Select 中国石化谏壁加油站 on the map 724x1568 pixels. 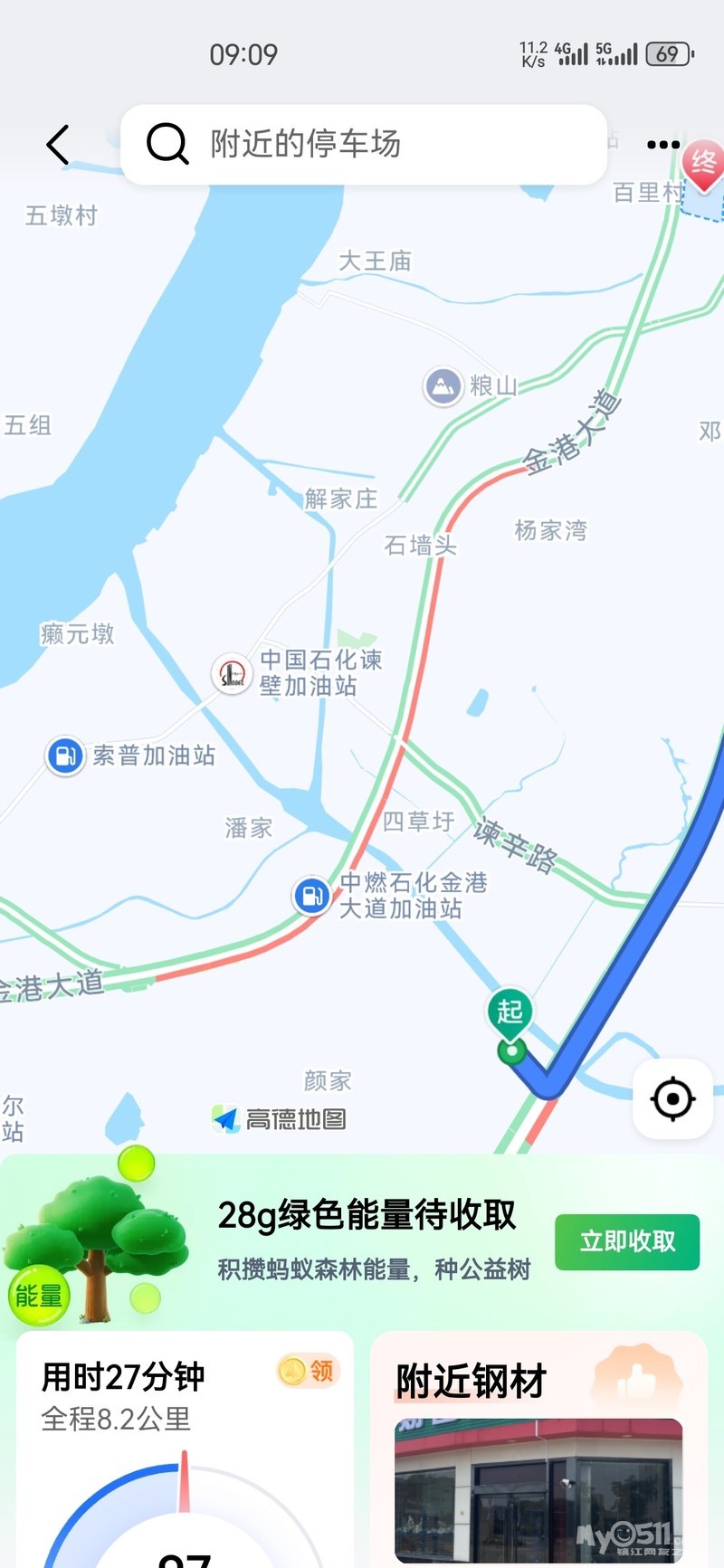click(232, 673)
